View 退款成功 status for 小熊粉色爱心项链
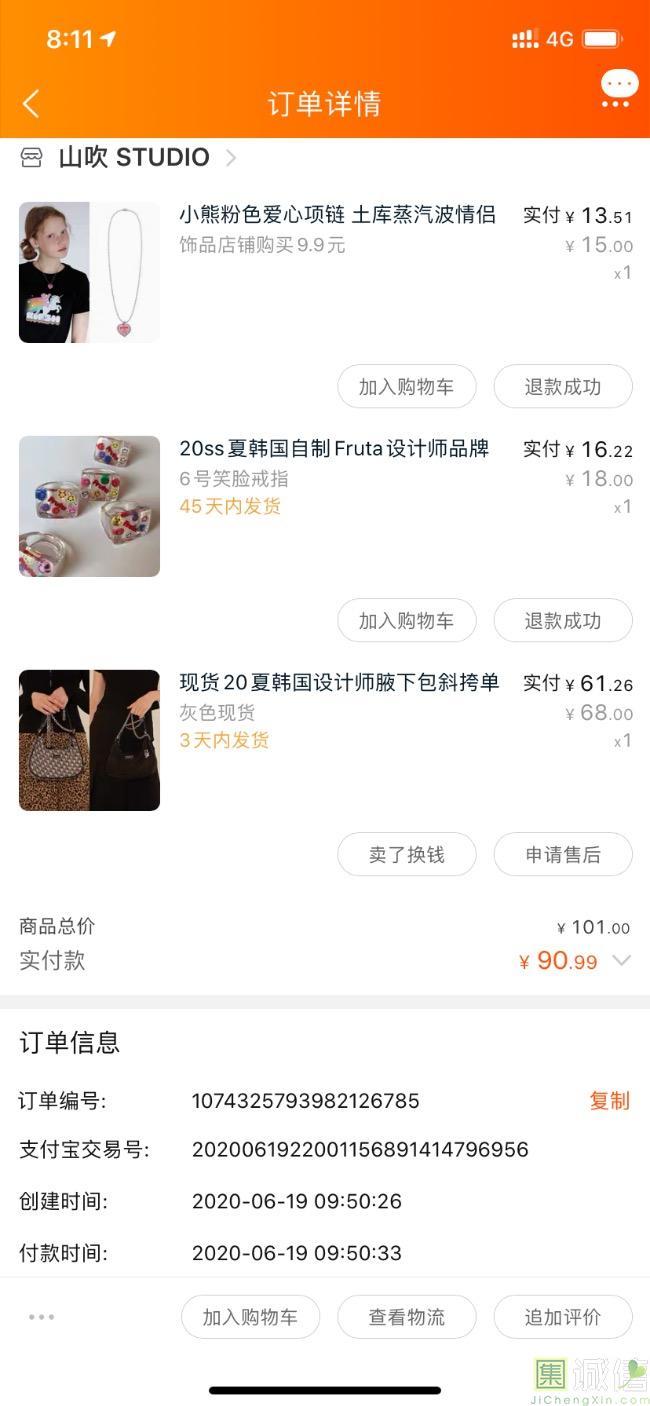Screen dimensions: 650x1406 (563, 387)
